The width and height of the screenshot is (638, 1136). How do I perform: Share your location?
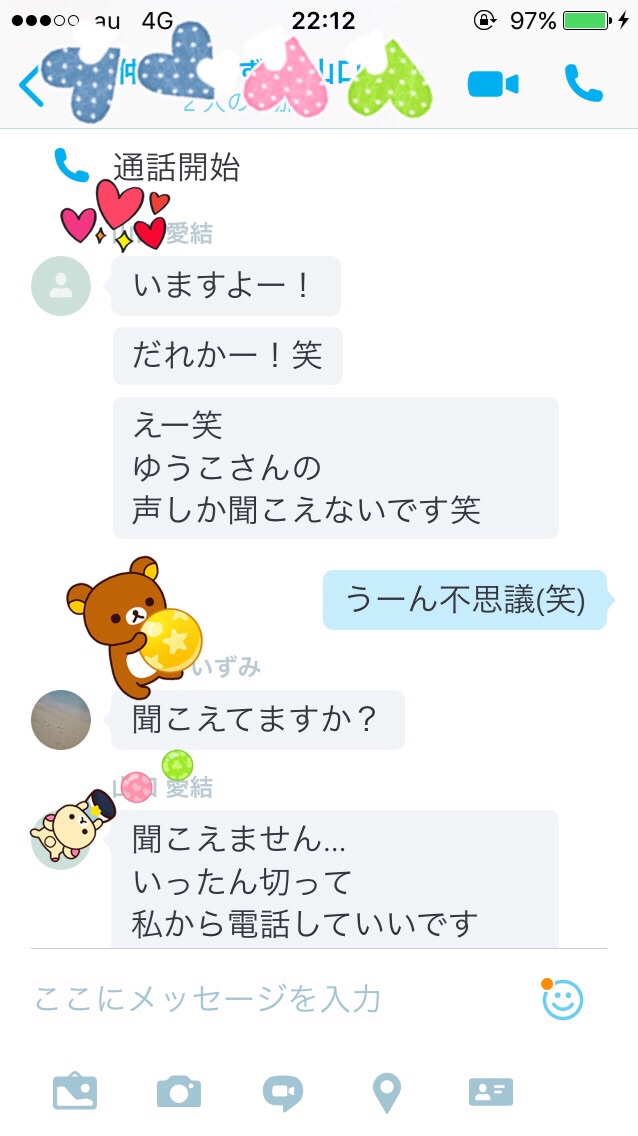386,1092
